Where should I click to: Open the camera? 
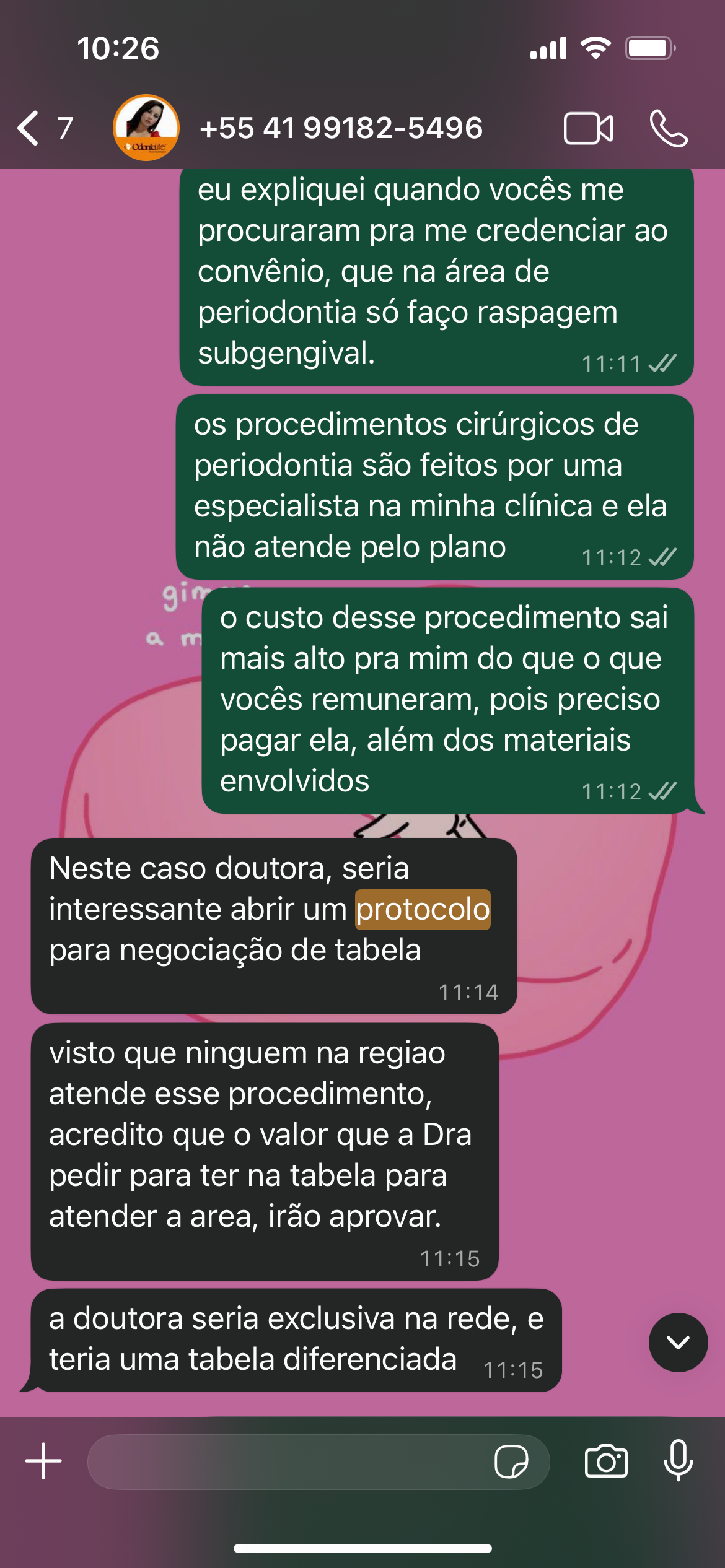coord(606,1461)
